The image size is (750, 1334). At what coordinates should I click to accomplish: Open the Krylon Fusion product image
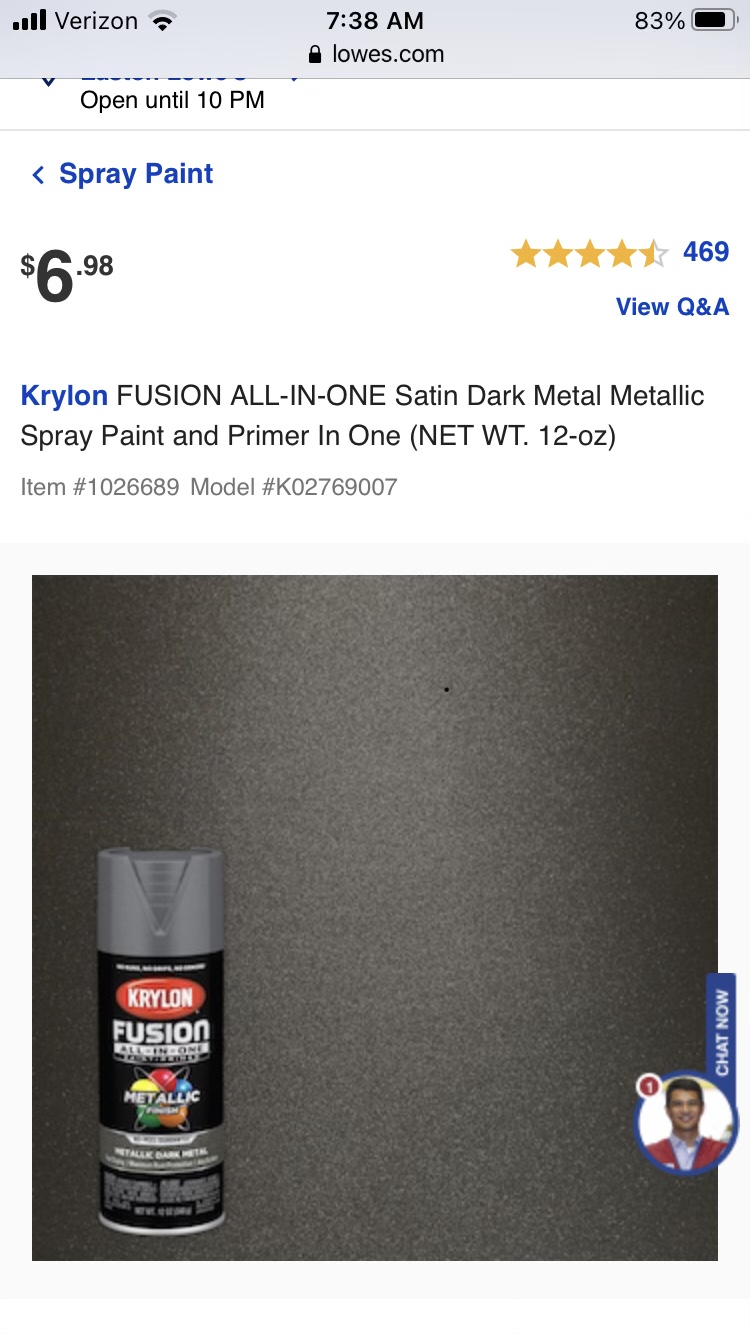pos(375,917)
